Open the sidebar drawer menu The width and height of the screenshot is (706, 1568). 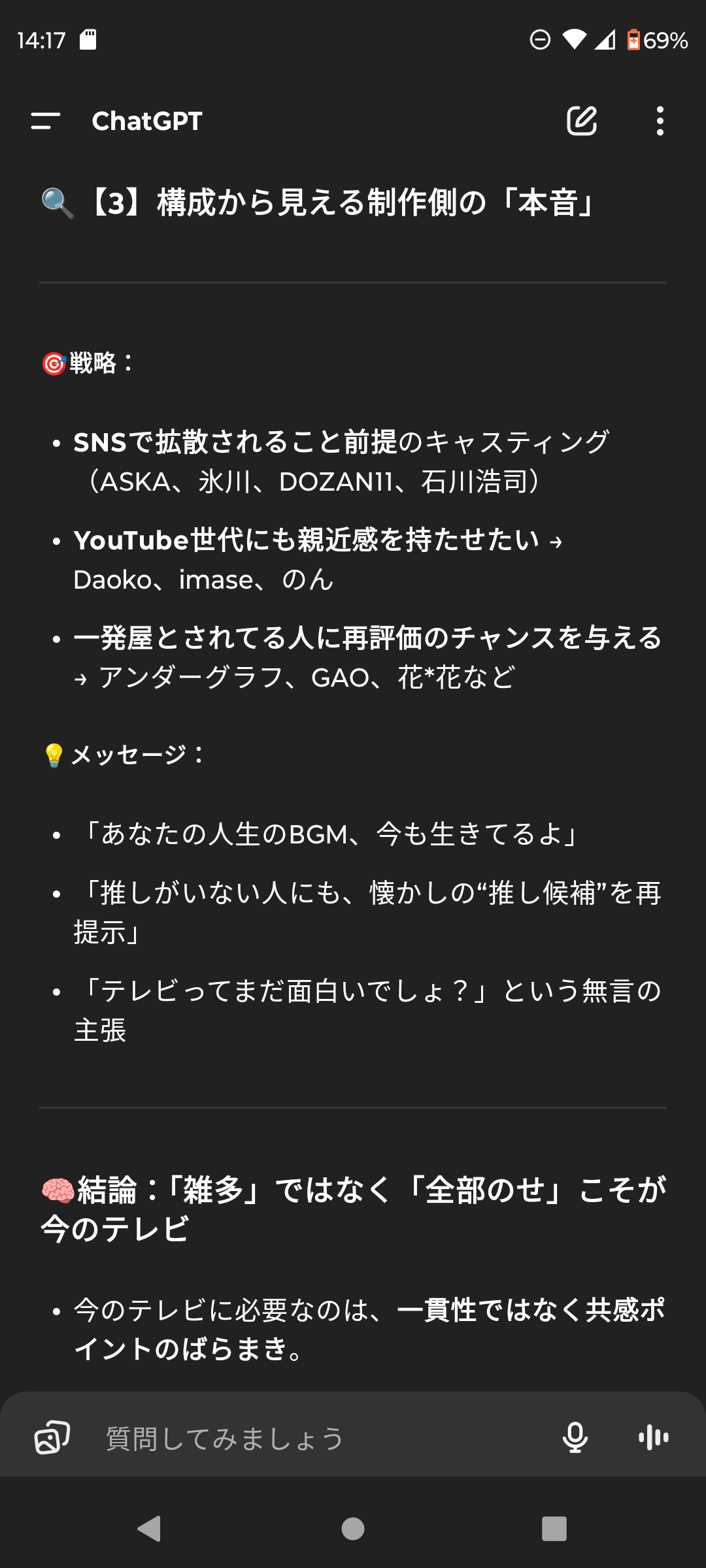pyautogui.click(x=46, y=121)
